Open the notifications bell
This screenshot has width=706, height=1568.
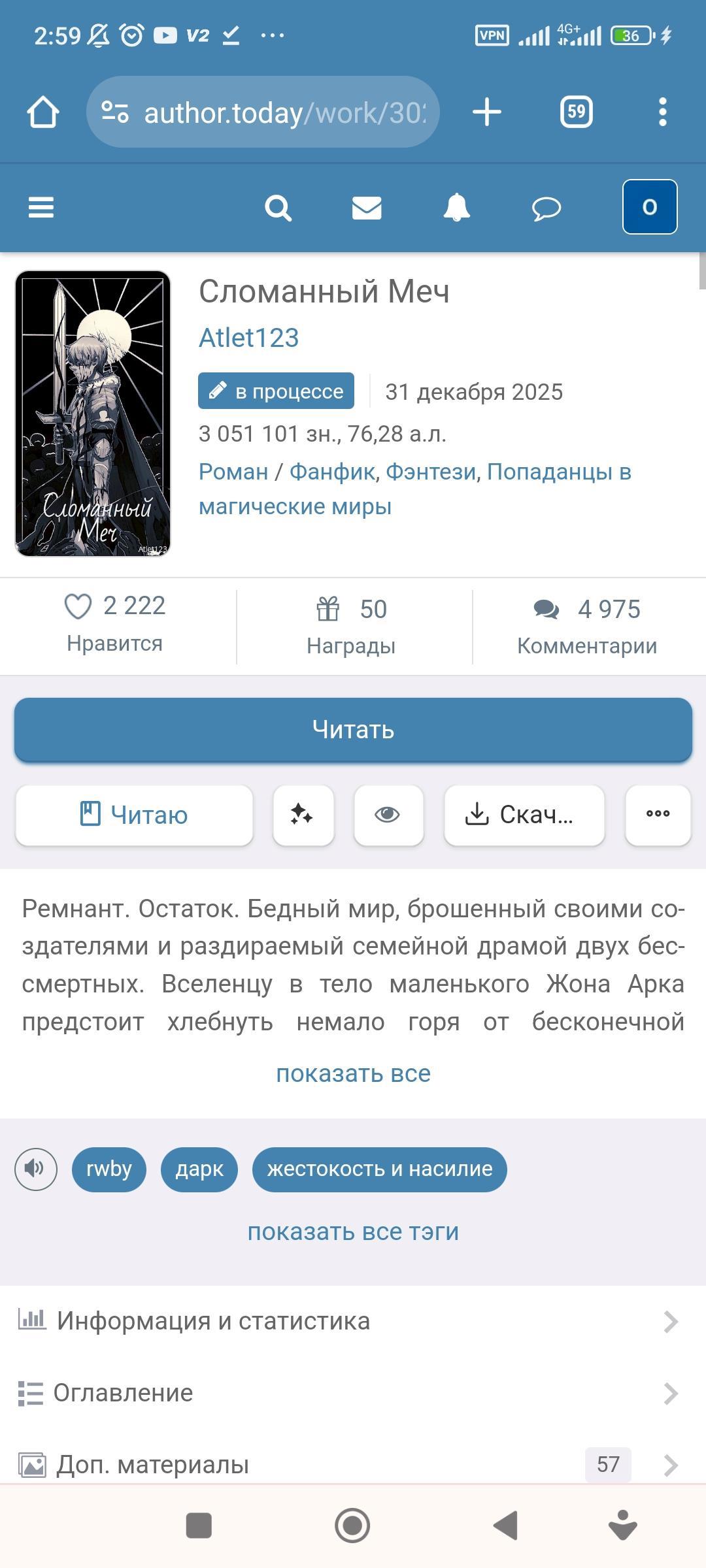pyautogui.click(x=456, y=208)
